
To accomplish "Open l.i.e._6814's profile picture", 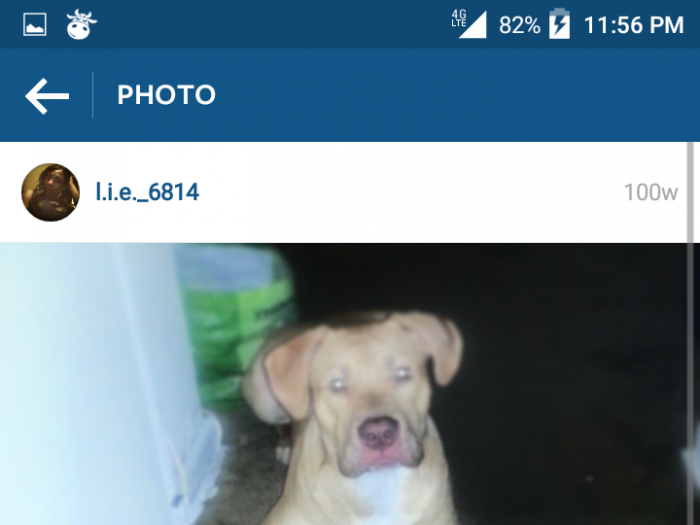I will 50,192.
